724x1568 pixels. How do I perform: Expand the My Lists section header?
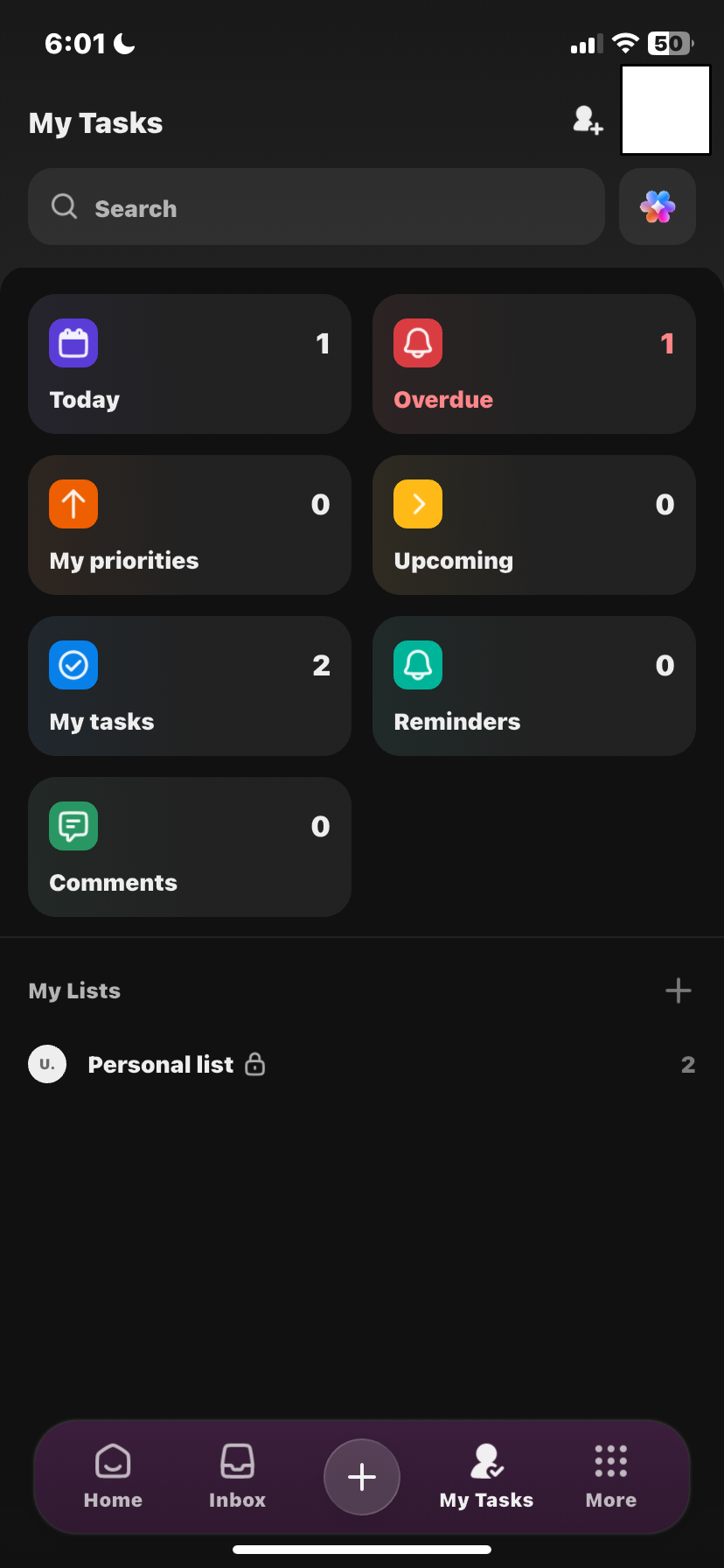74,990
